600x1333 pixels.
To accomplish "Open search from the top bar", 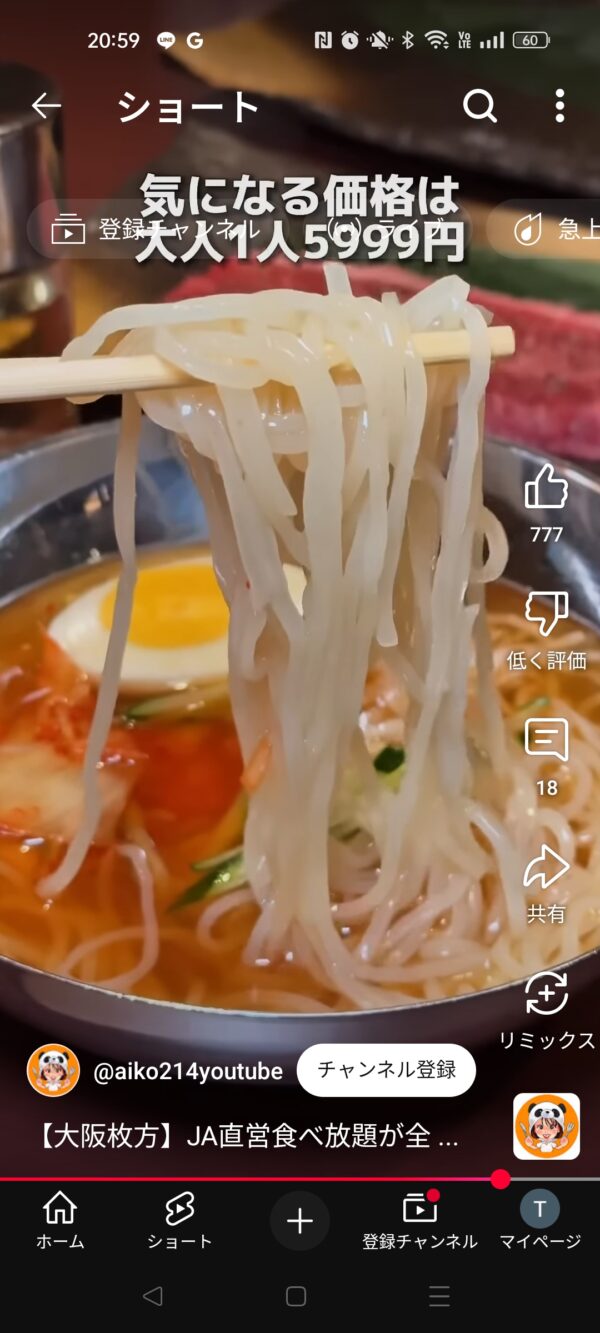I will tap(480, 106).
